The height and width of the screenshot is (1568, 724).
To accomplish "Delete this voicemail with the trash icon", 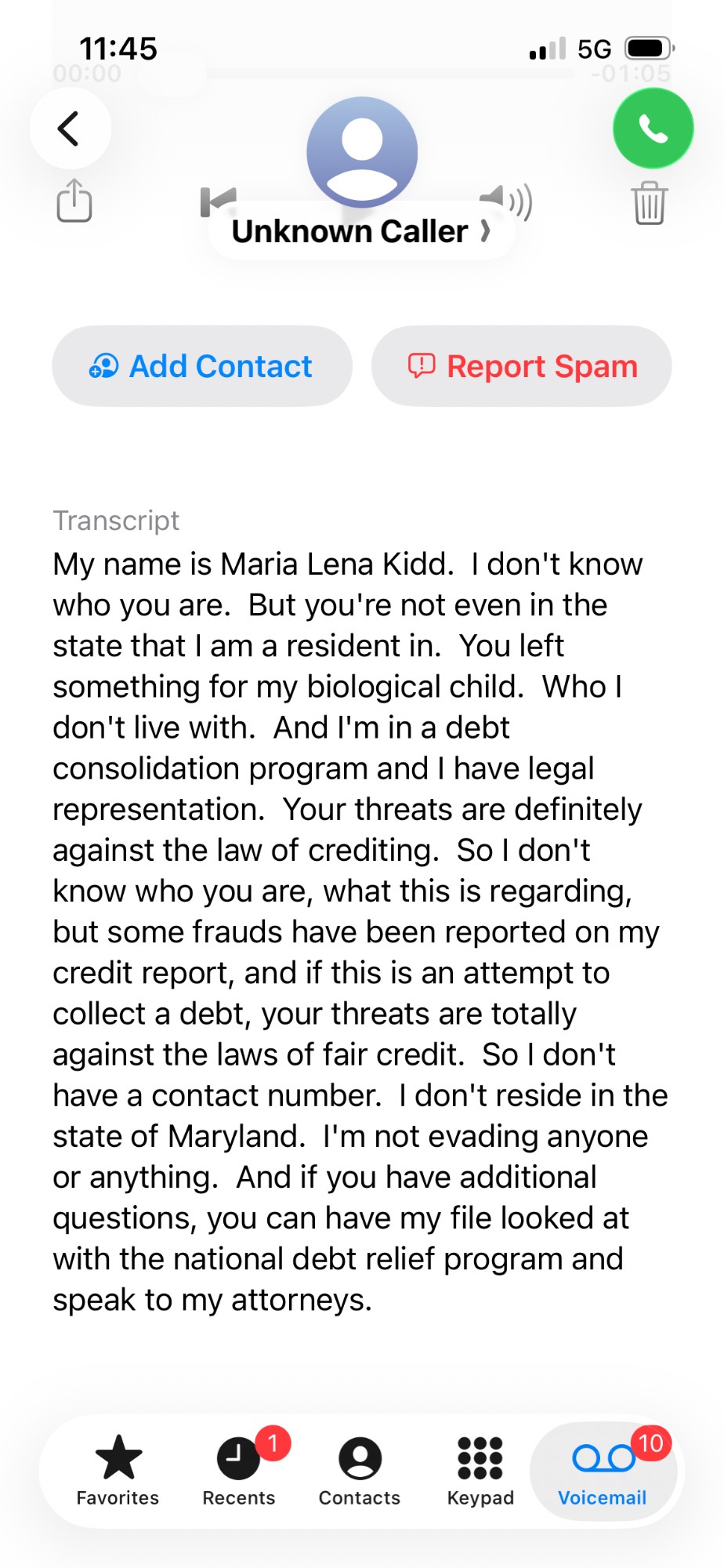I will point(650,202).
